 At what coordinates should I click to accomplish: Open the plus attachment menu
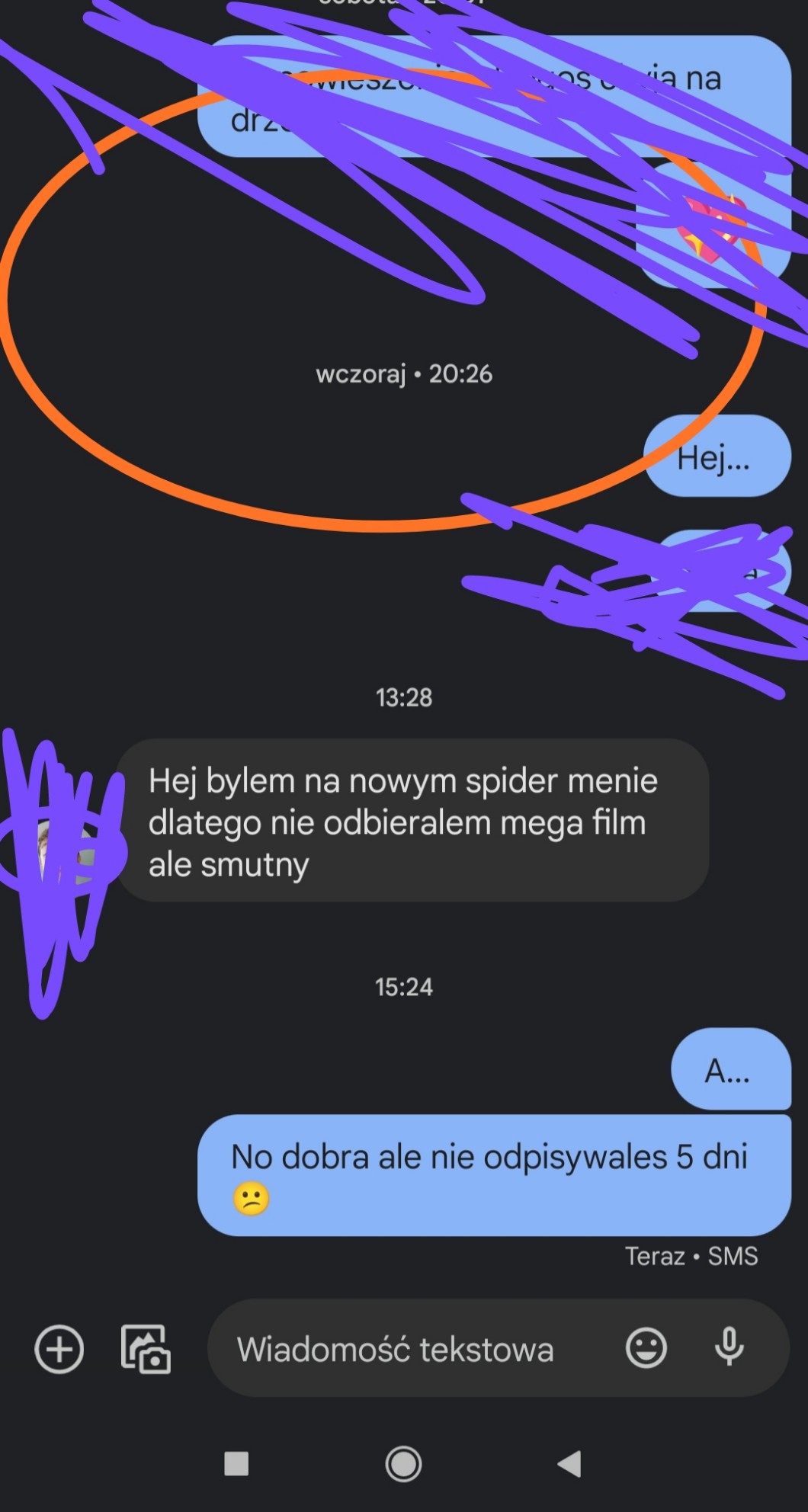tap(59, 1349)
